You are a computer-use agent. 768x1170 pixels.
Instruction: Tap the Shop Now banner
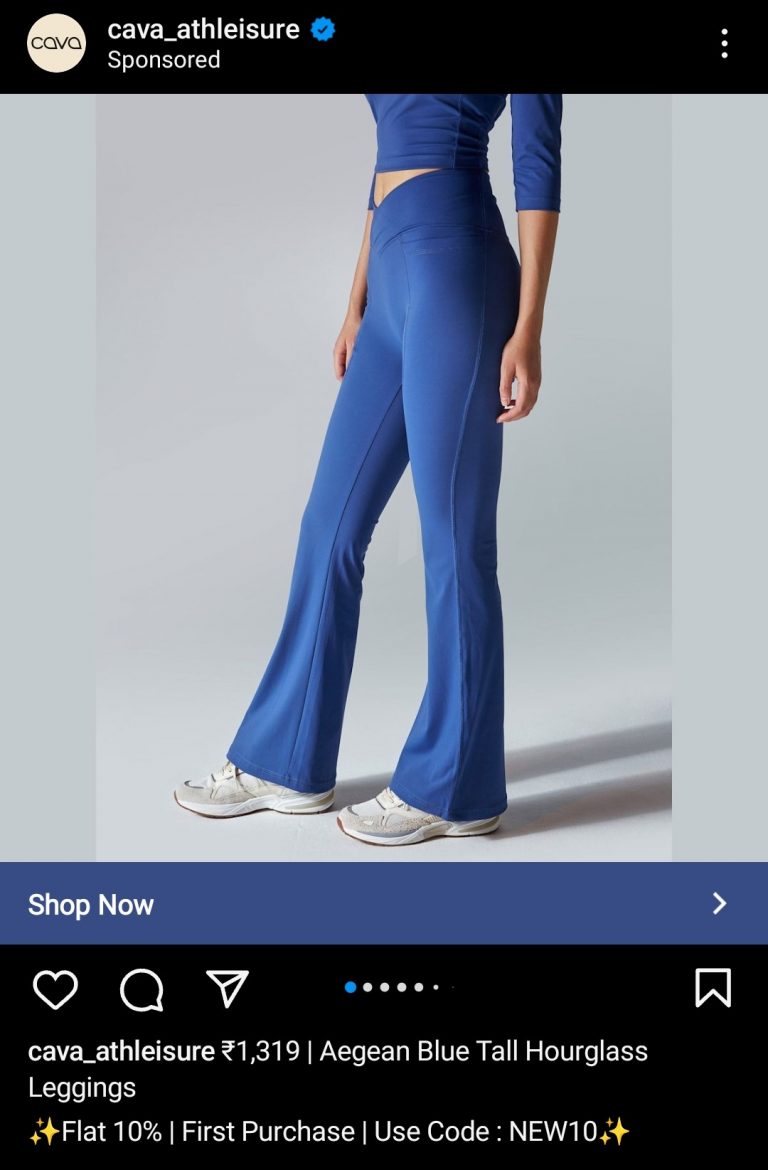click(384, 904)
